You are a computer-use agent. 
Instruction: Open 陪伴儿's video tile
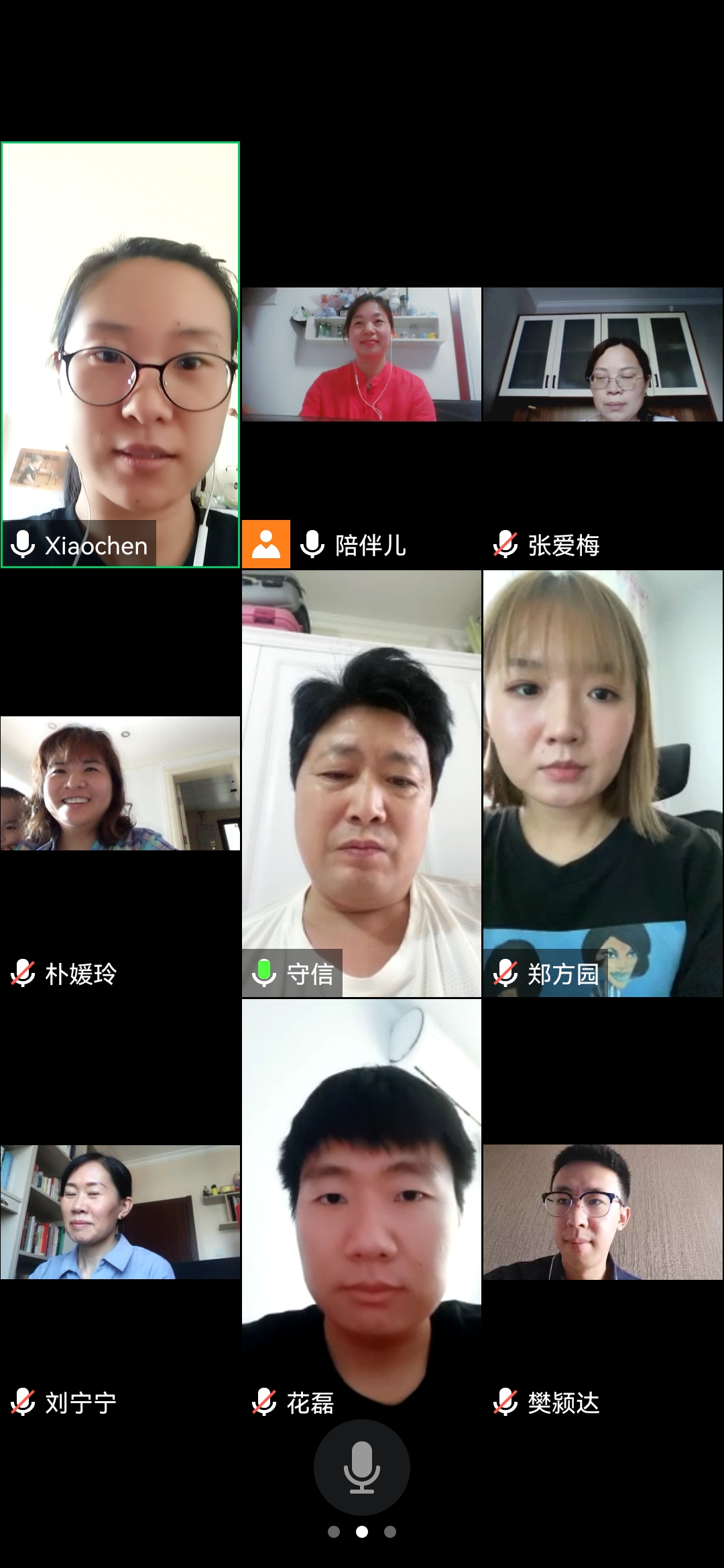[x=361, y=355]
